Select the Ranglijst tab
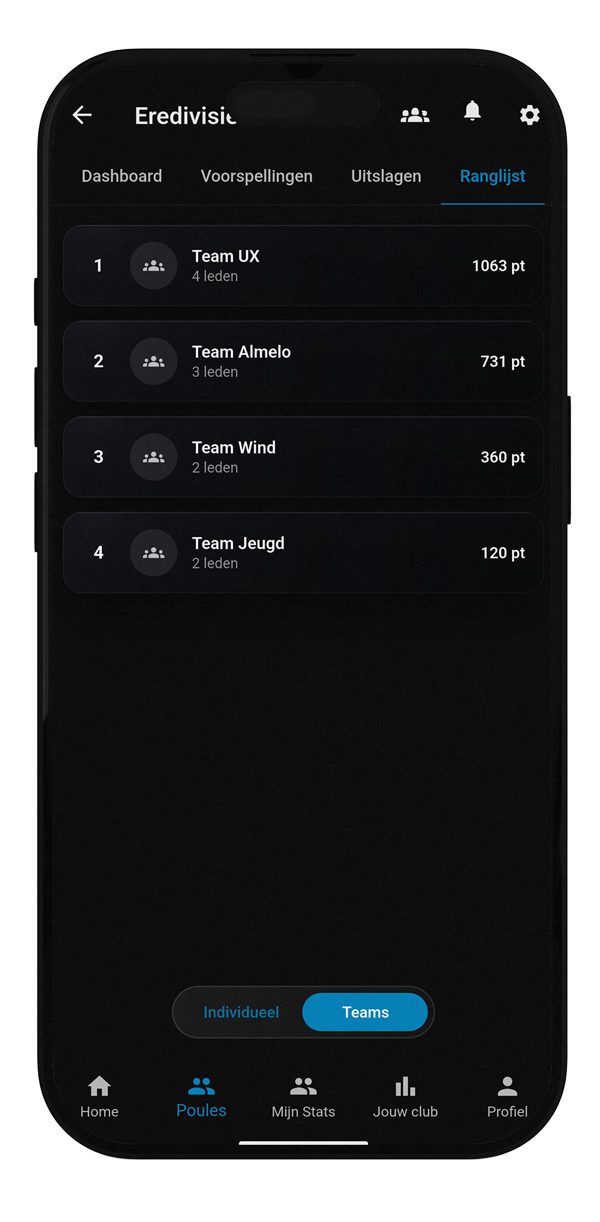 (492, 177)
